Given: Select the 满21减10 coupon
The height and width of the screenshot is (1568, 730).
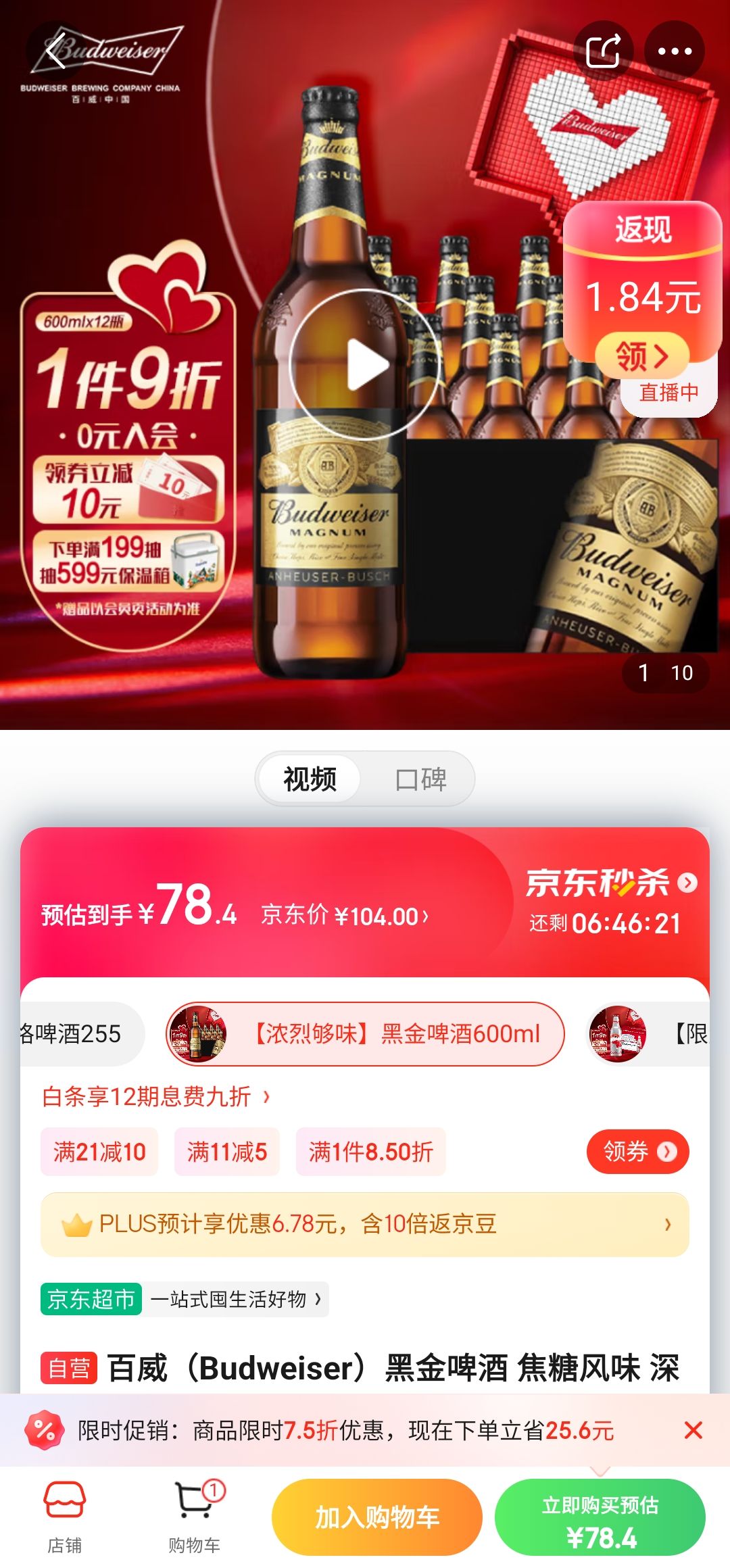Looking at the screenshot, I should pyautogui.click(x=99, y=1152).
